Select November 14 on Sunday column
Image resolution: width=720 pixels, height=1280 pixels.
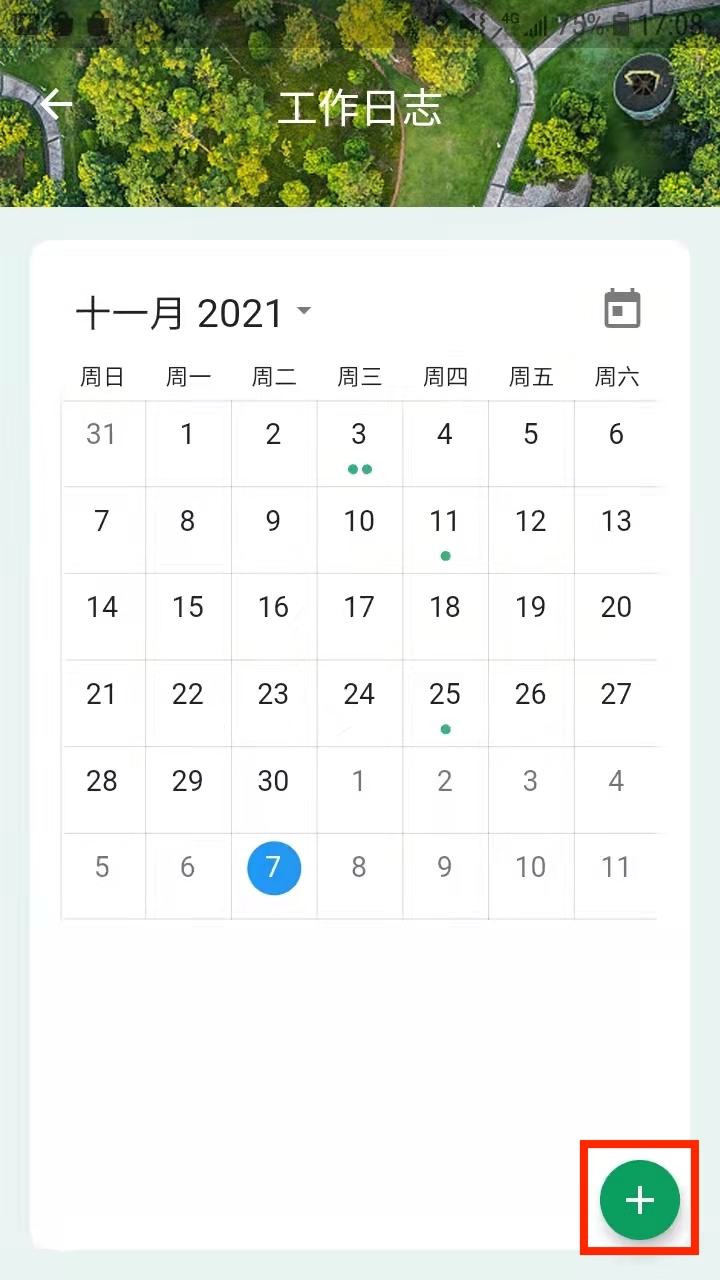[101, 607]
